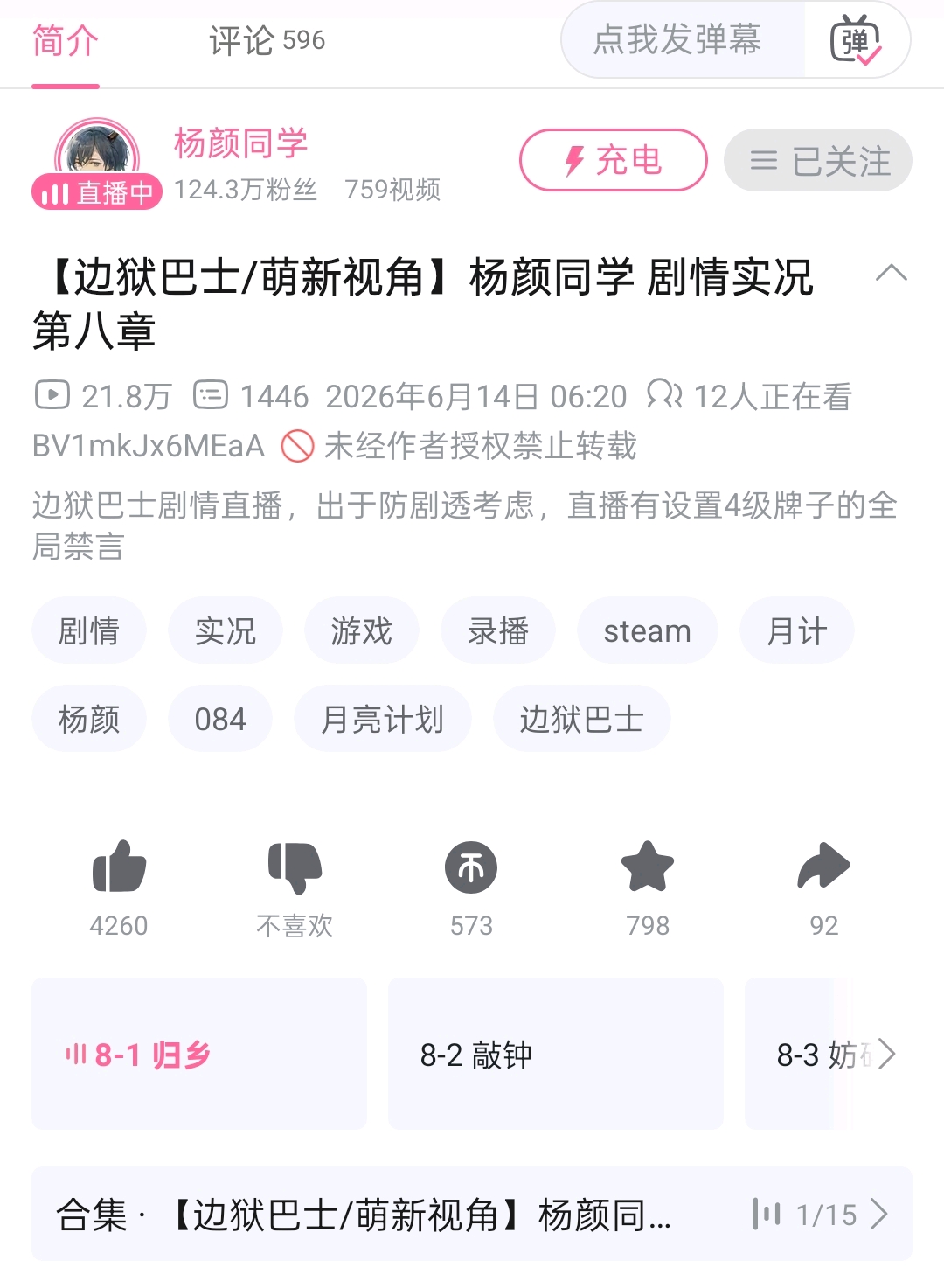Collapse the video description with the chevron
The image size is (944, 1288).
[x=891, y=273]
